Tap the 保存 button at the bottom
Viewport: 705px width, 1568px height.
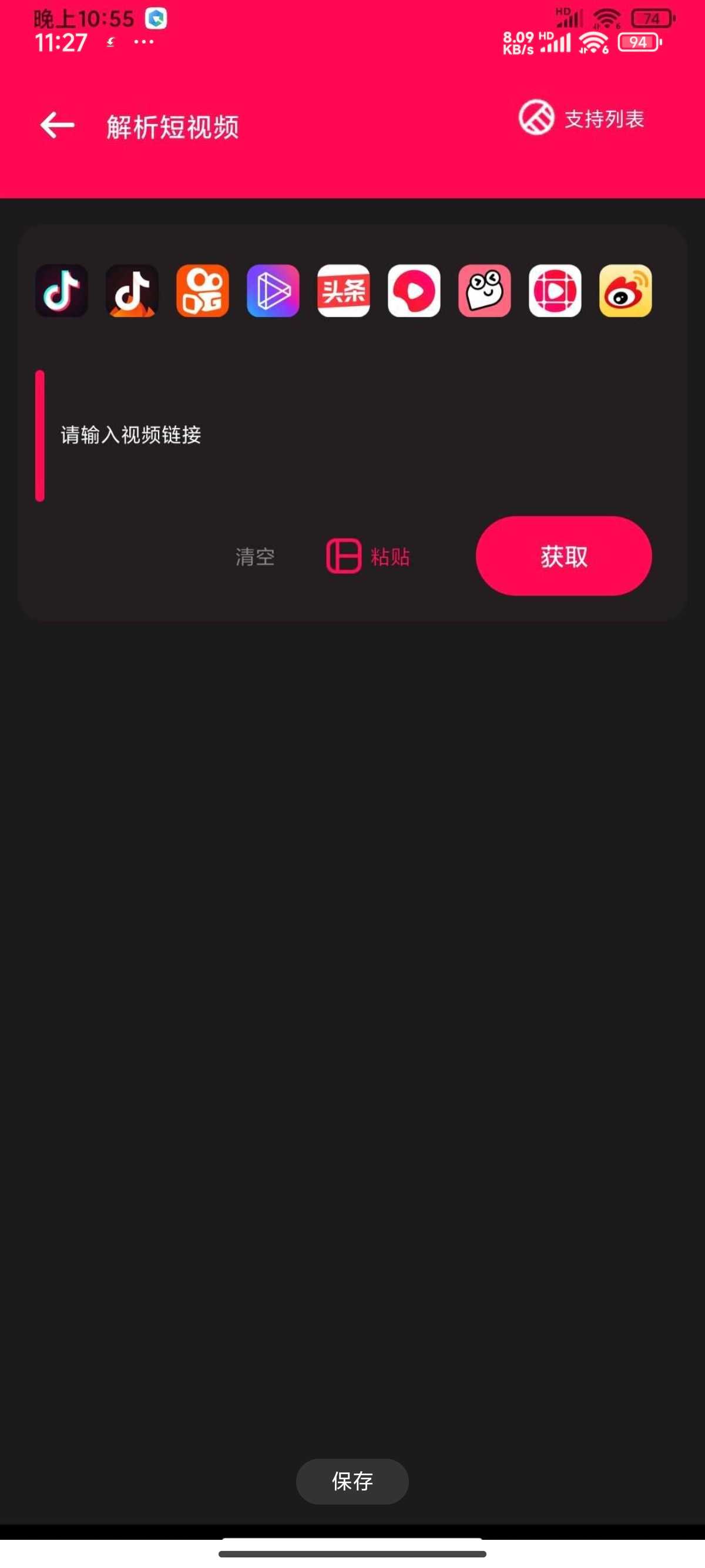tap(352, 1481)
